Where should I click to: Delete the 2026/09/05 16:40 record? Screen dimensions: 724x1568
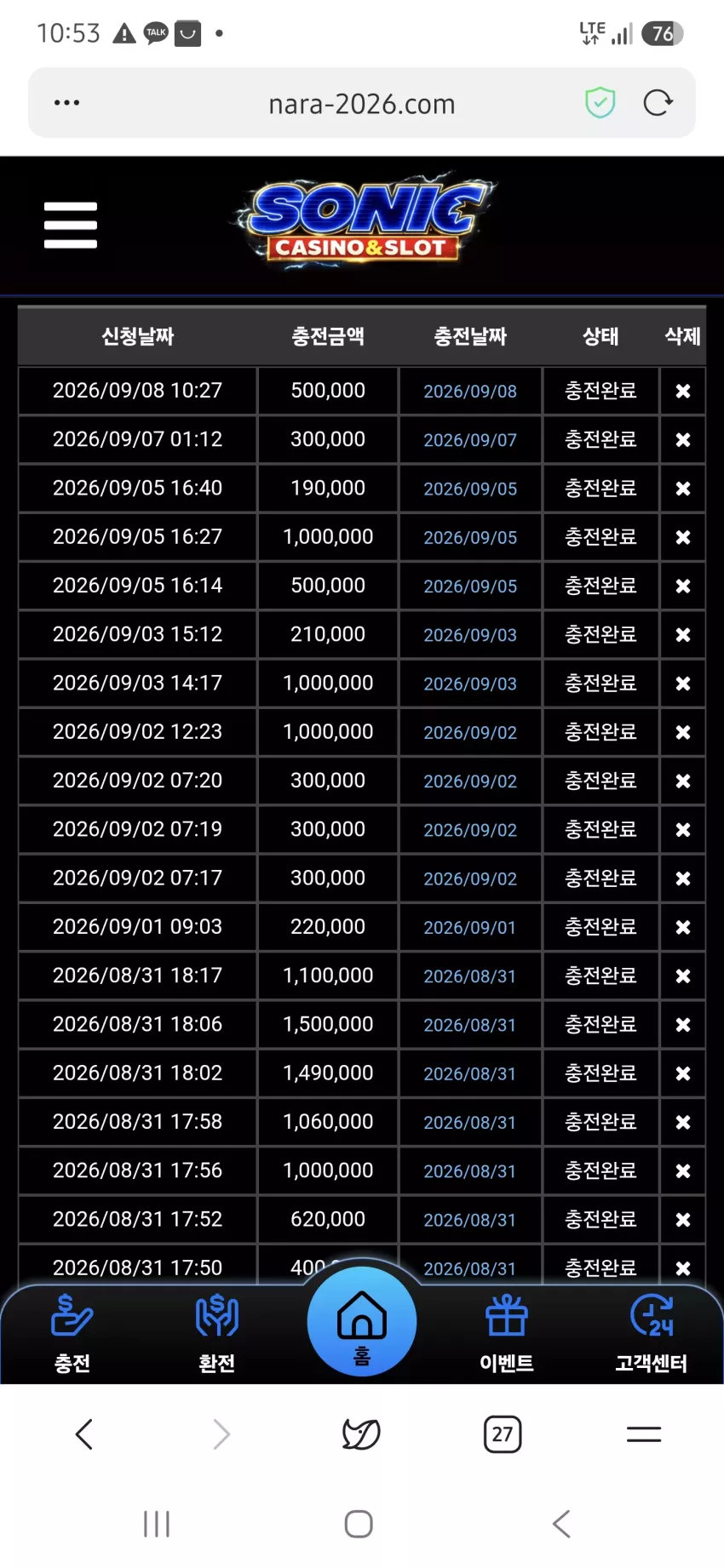(x=683, y=489)
